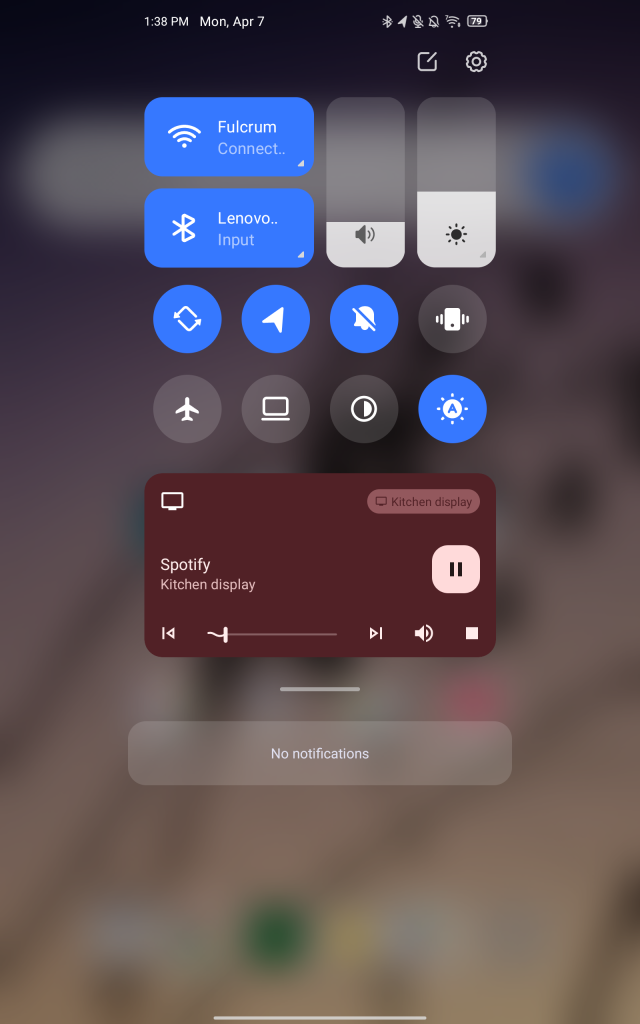The width and height of the screenshot is (640, 1024).
Task: Stop casting to Kitchen display
Action: point(472,633)
